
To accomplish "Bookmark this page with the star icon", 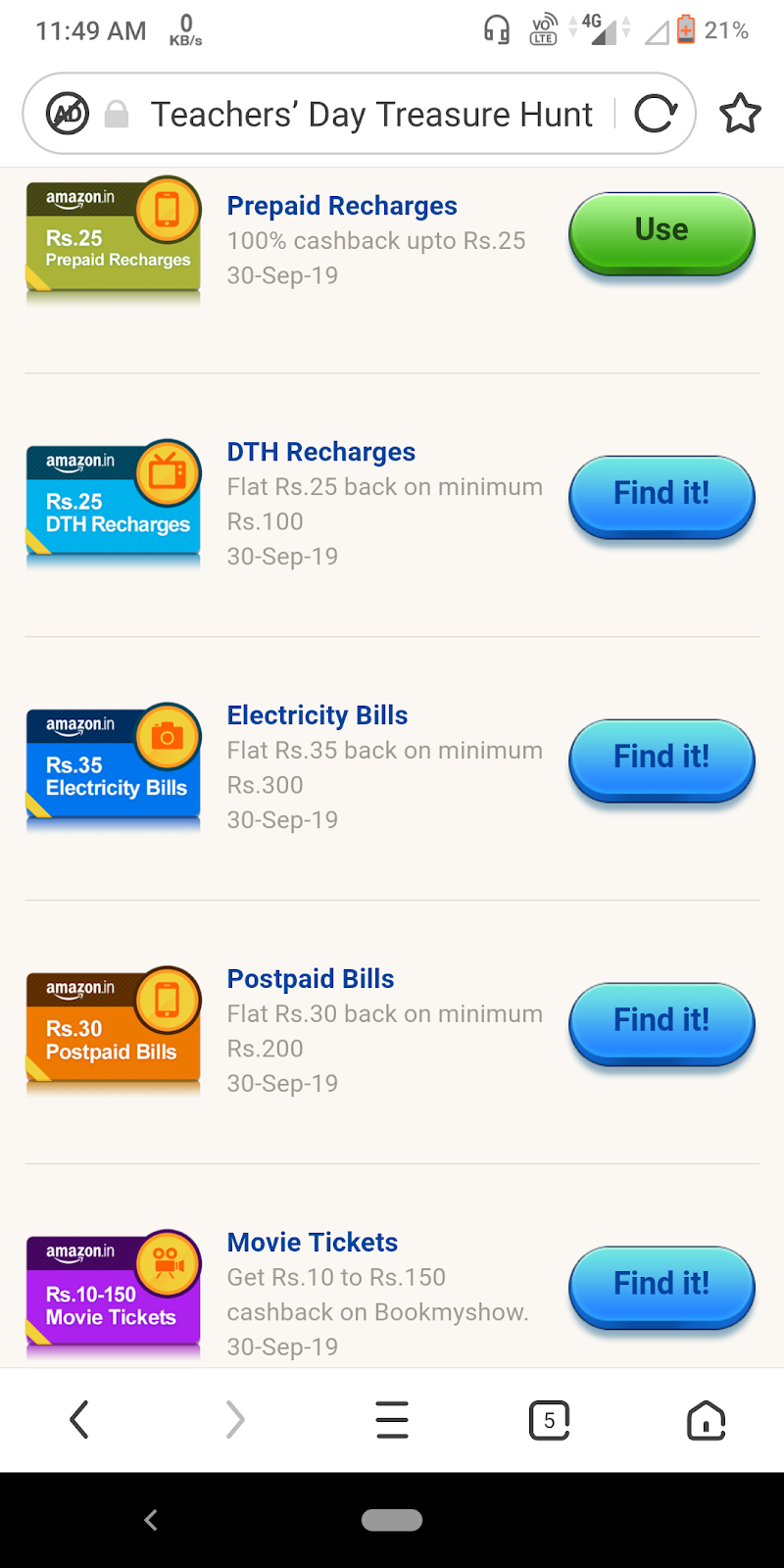I will tap(740, 115).
